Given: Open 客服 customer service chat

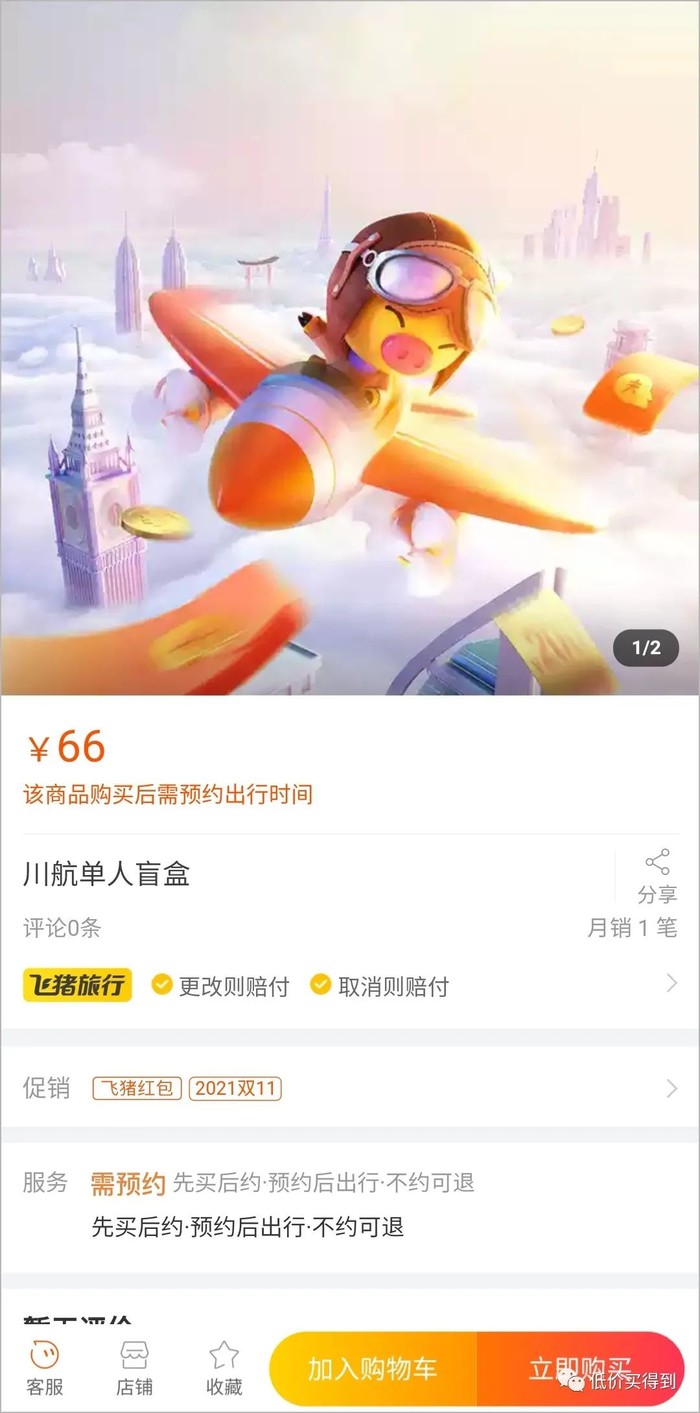Looking at the screenshot, I should [45, 1368].
